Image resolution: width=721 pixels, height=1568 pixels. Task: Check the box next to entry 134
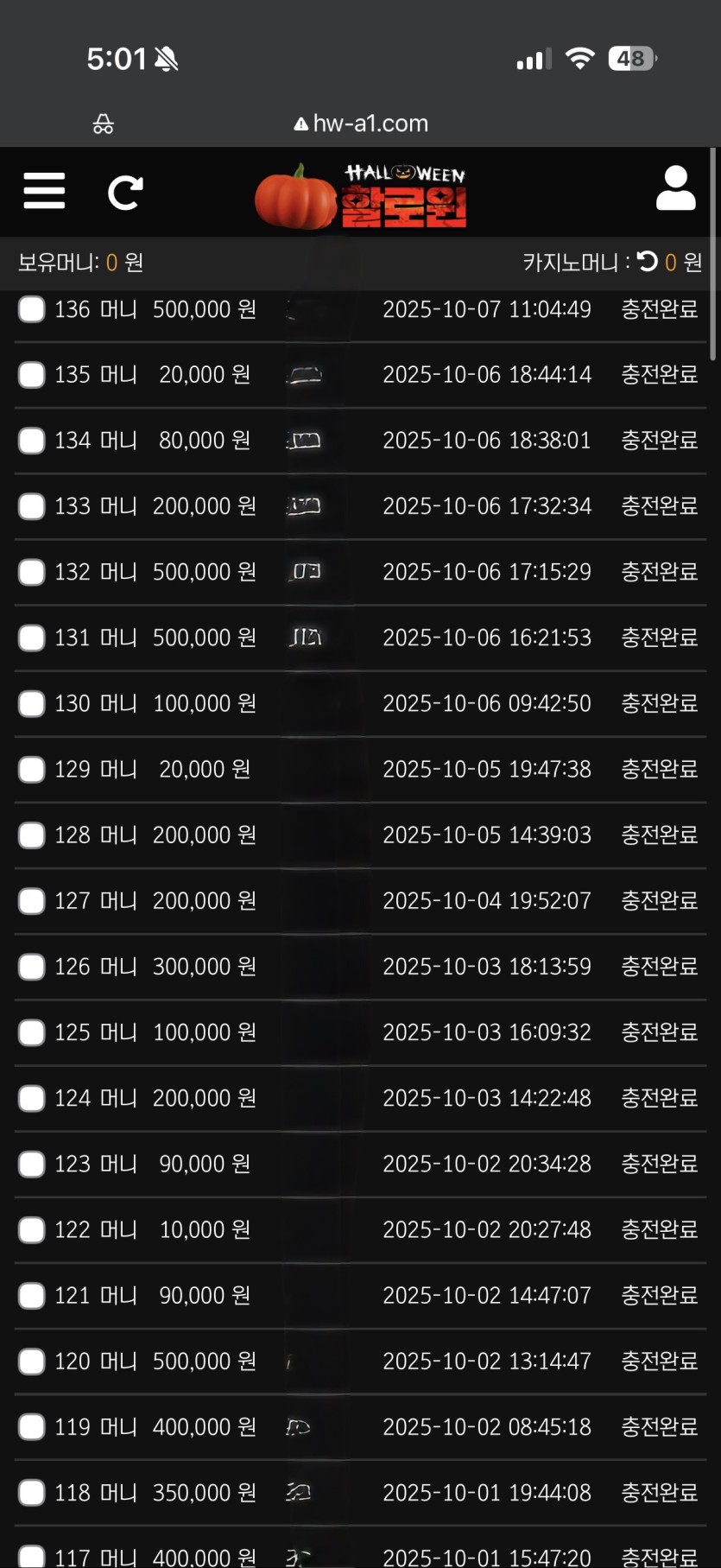click(32, 441)
